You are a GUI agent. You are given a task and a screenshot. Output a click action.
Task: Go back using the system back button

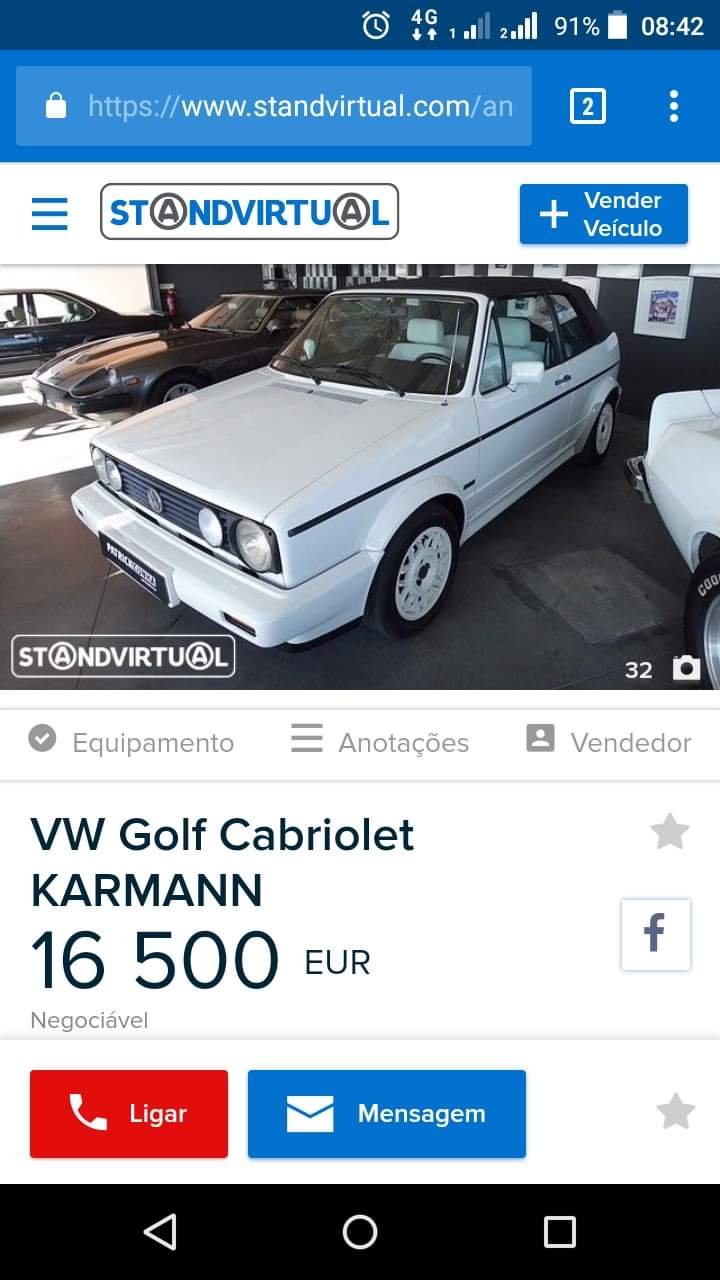160,1232
